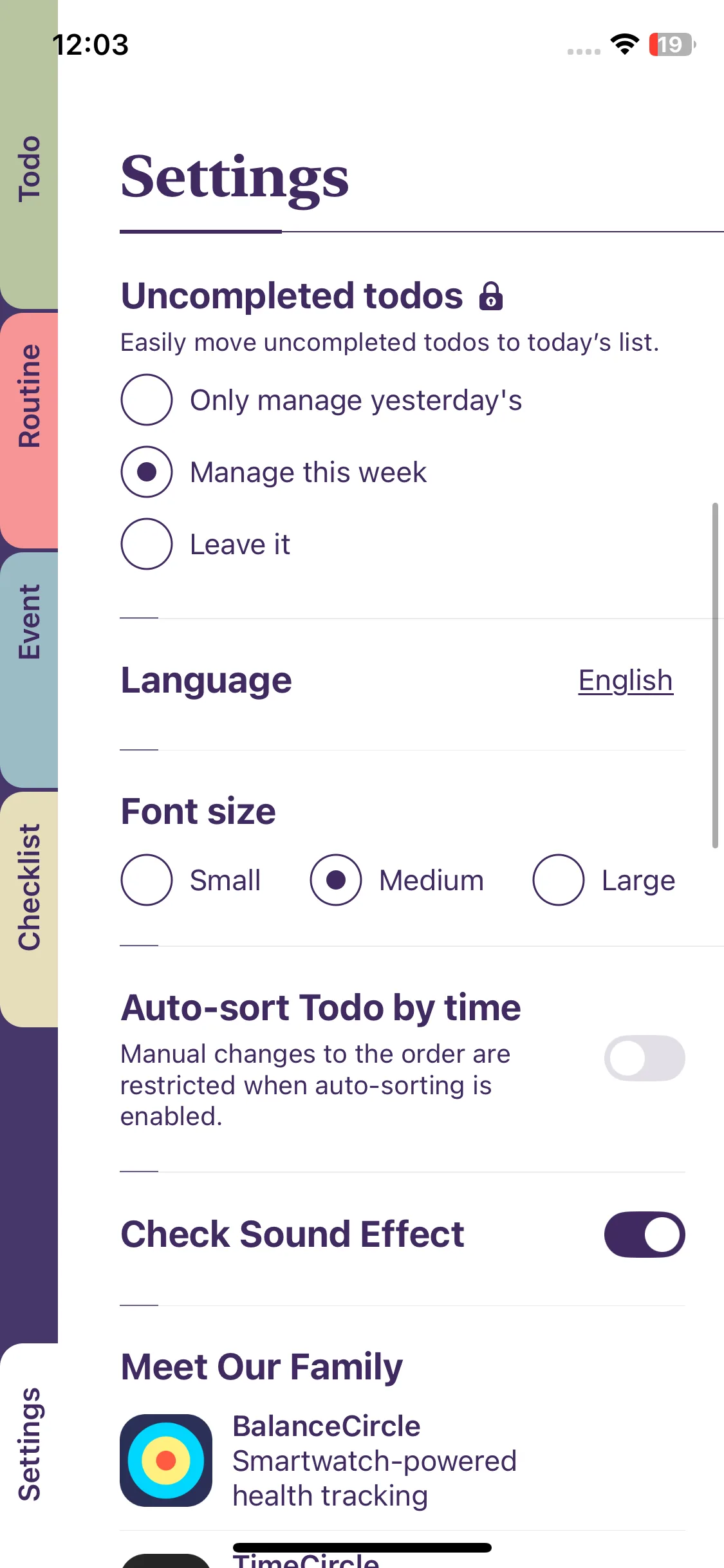724x1568 pixels.
Task: Change language from English
Action: click(625, 680)
